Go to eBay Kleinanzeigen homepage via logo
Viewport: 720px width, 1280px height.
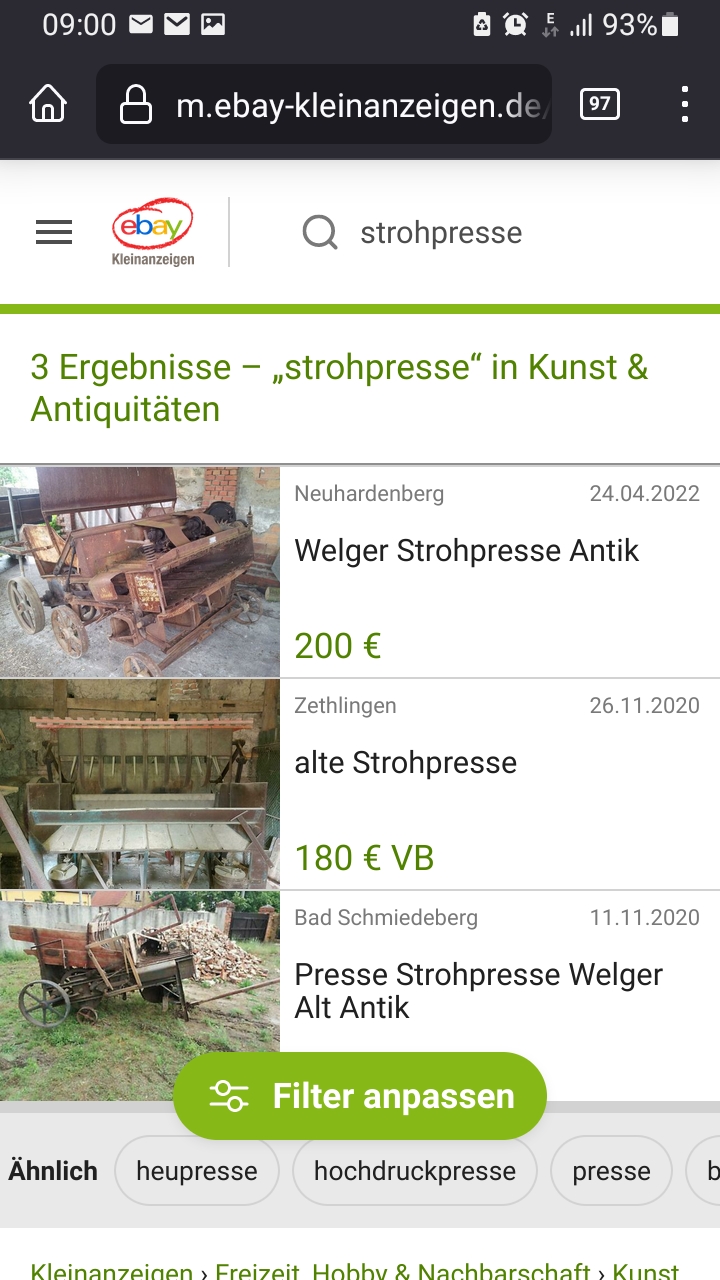click(152, 232)
